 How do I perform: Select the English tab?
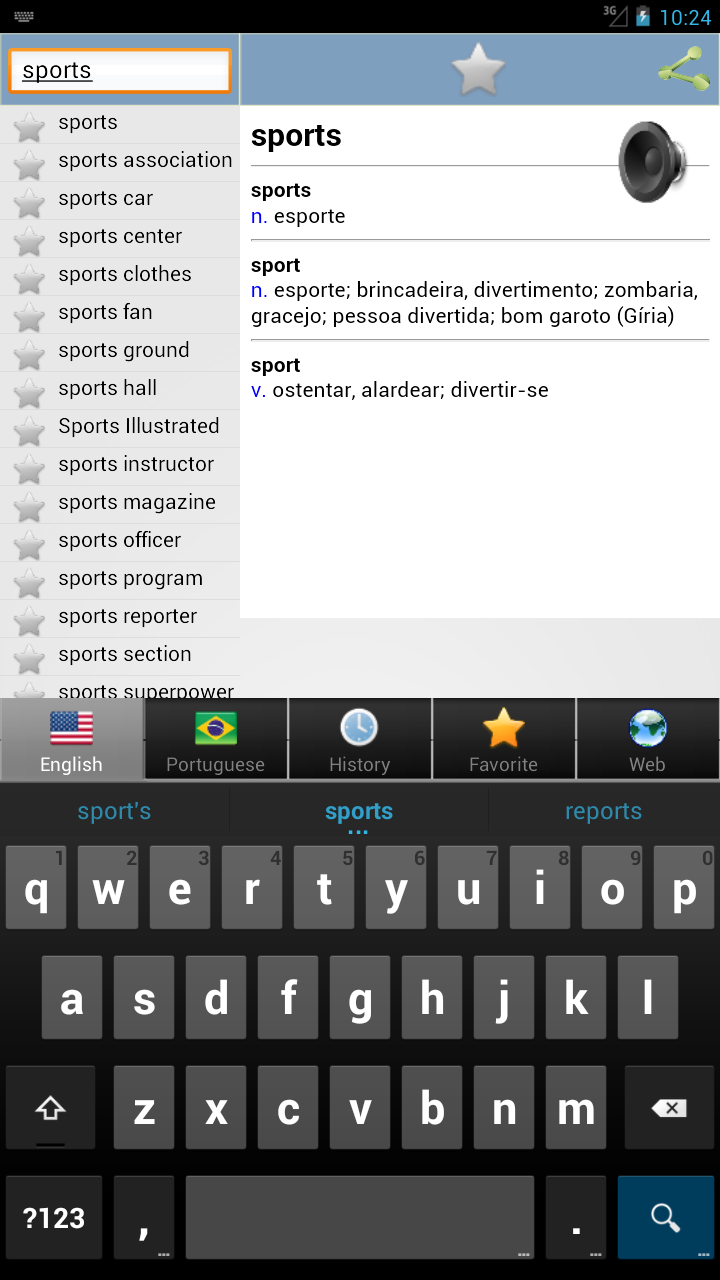(x=72, y=740)
